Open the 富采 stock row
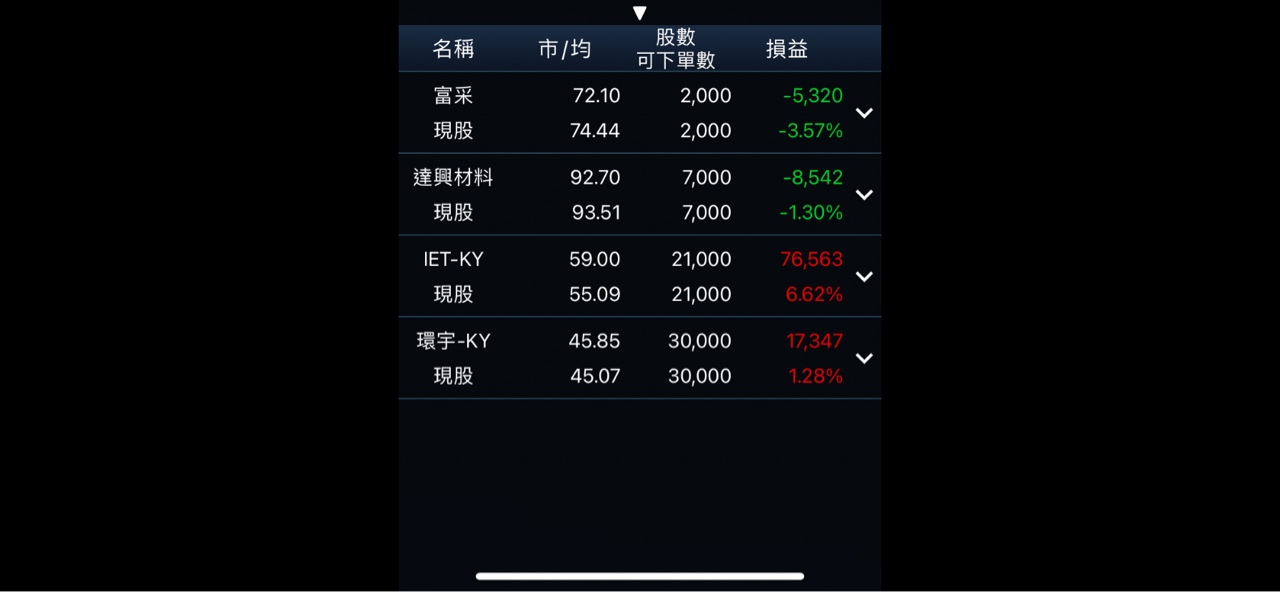This screenshot has width=1280, height=592. click(x=453, y=96)
